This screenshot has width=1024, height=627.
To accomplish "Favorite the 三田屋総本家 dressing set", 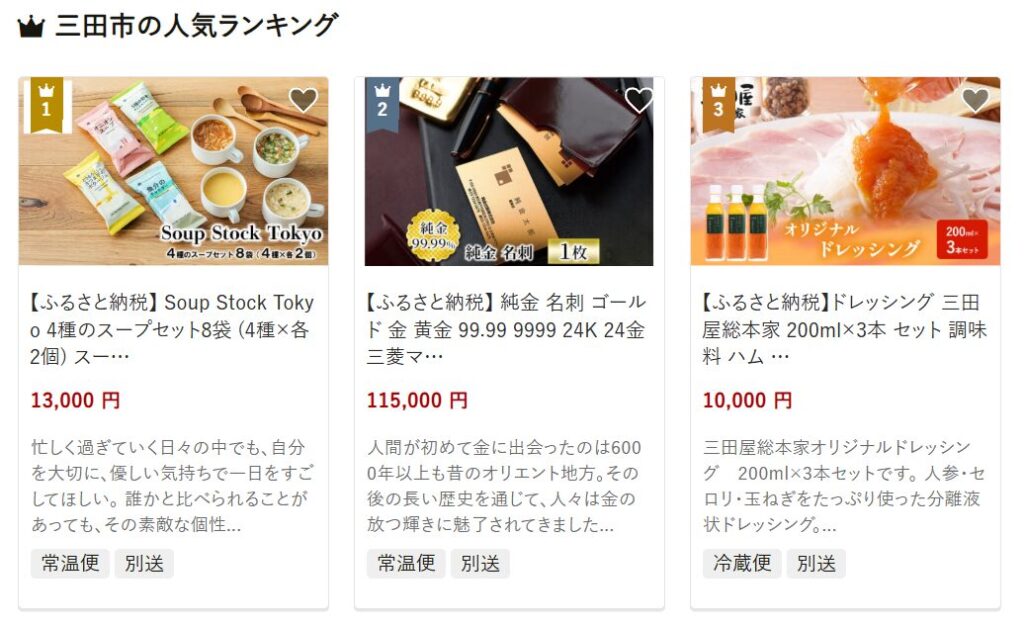I will click(x=975, y=100).
